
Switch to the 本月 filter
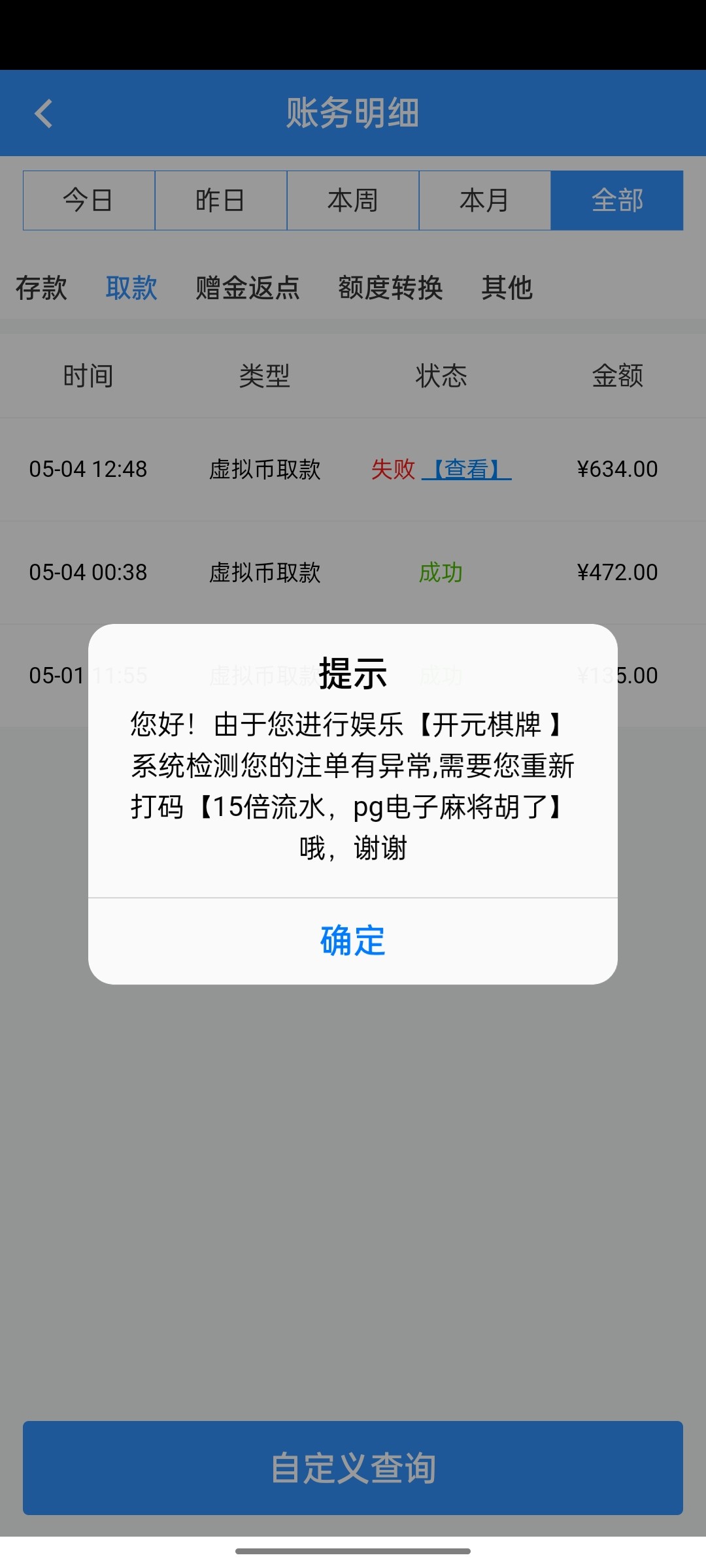484,200
